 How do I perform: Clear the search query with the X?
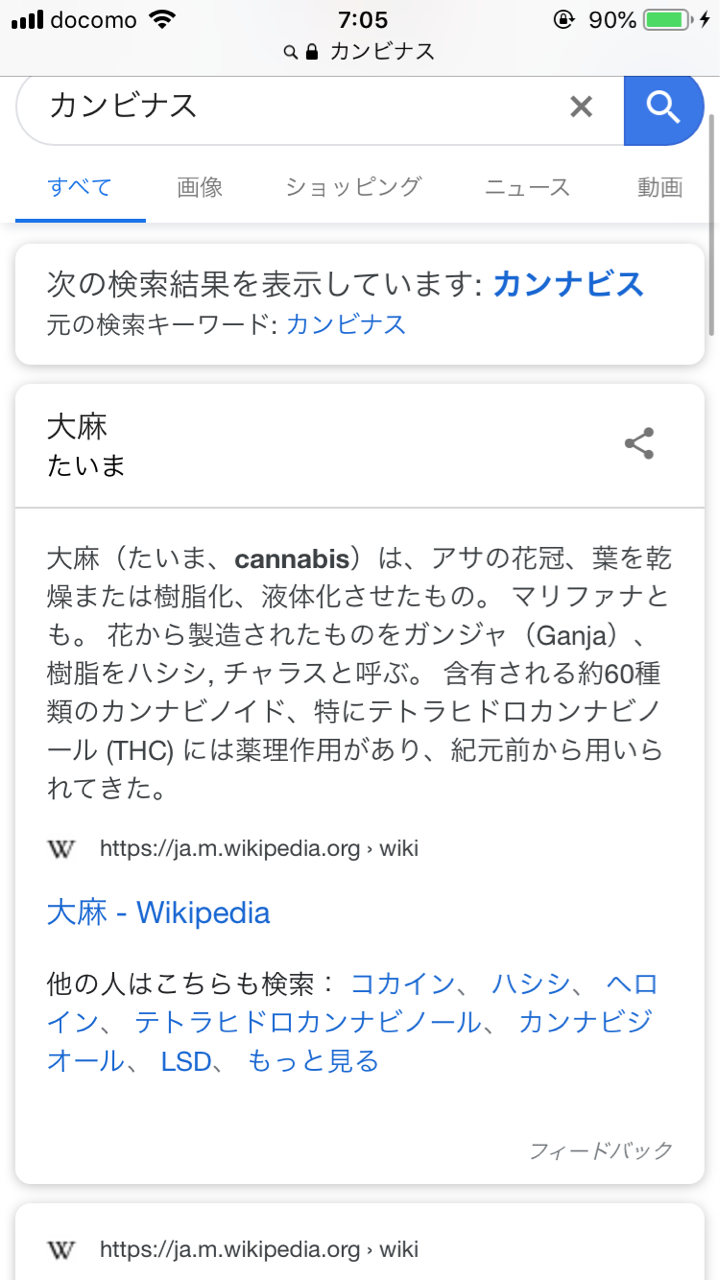tap(581, 106)
